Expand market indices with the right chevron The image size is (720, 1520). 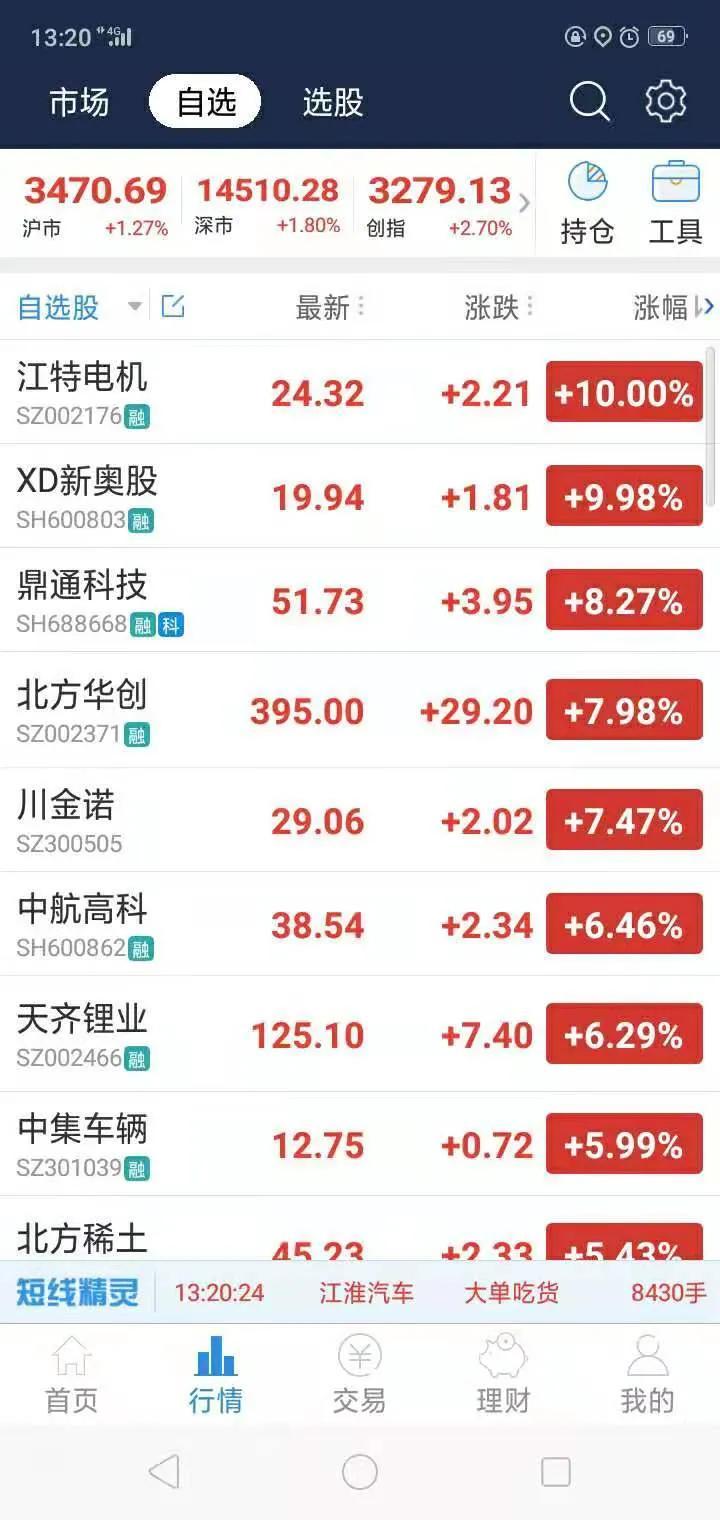tap(524, 203)
